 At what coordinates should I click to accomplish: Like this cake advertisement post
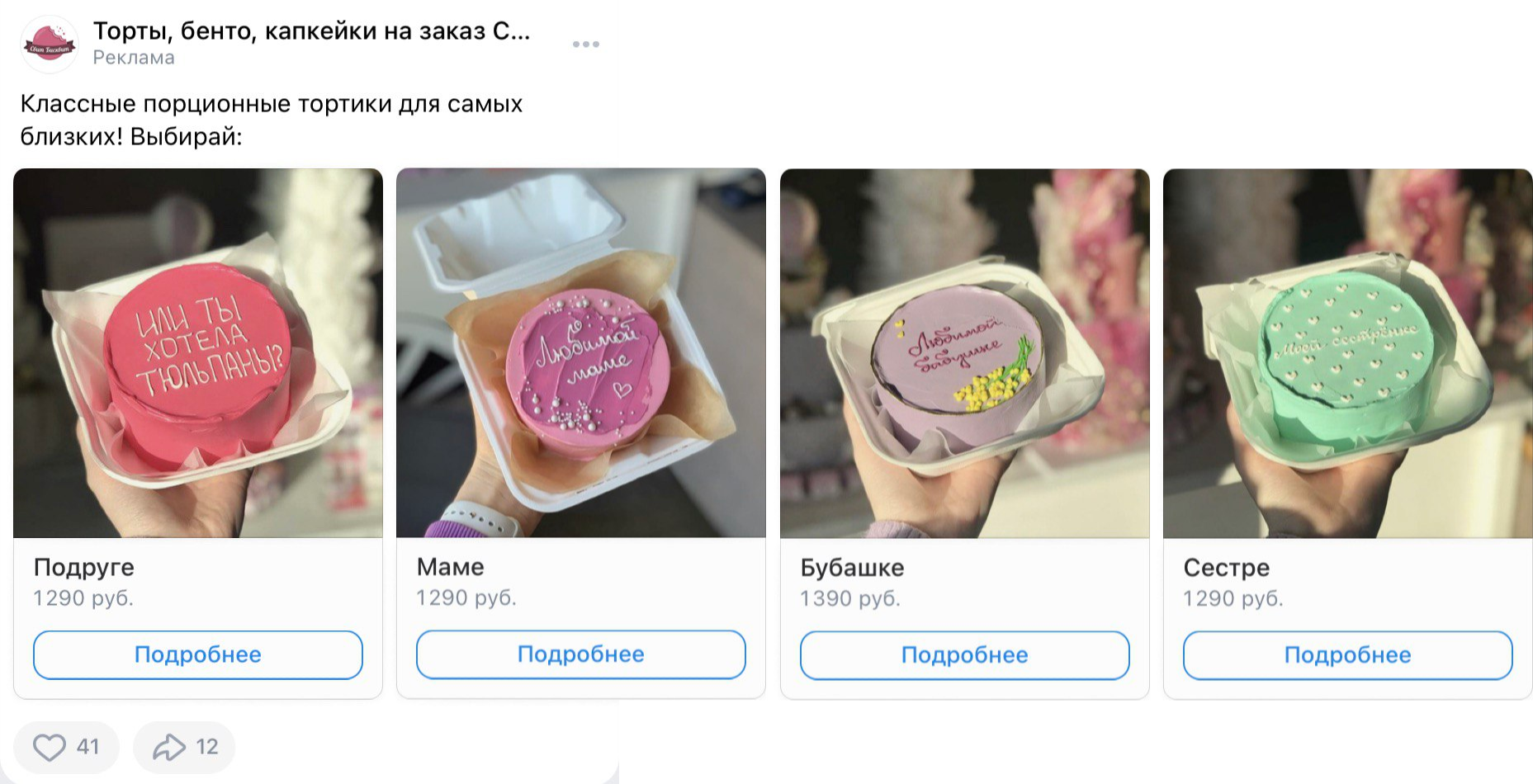(x=50, y=747)
